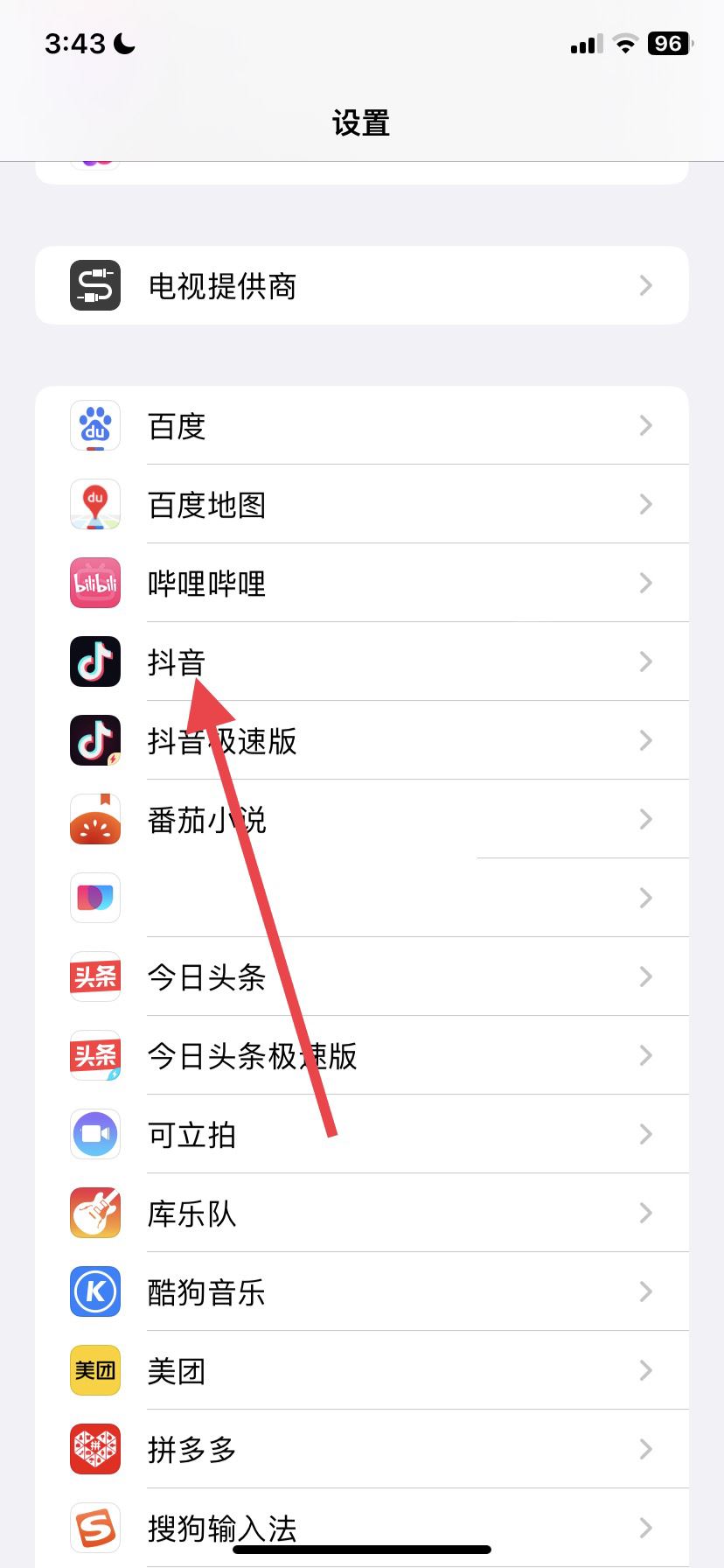Select the 酷狗音乐 K icon
Viewport: 724px width, 1568px height.
(x=94, y=1292)
